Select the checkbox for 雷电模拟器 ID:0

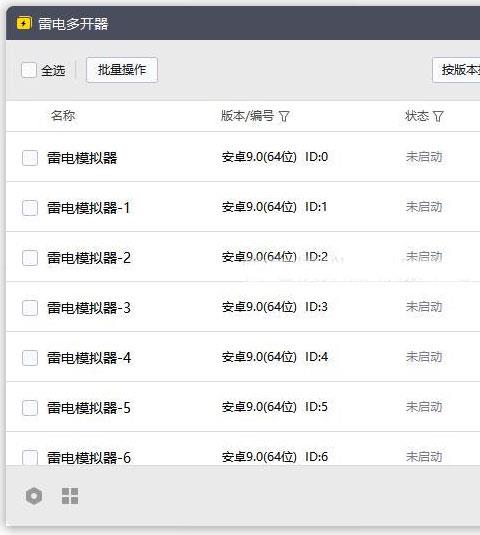[x=30, y=158]
